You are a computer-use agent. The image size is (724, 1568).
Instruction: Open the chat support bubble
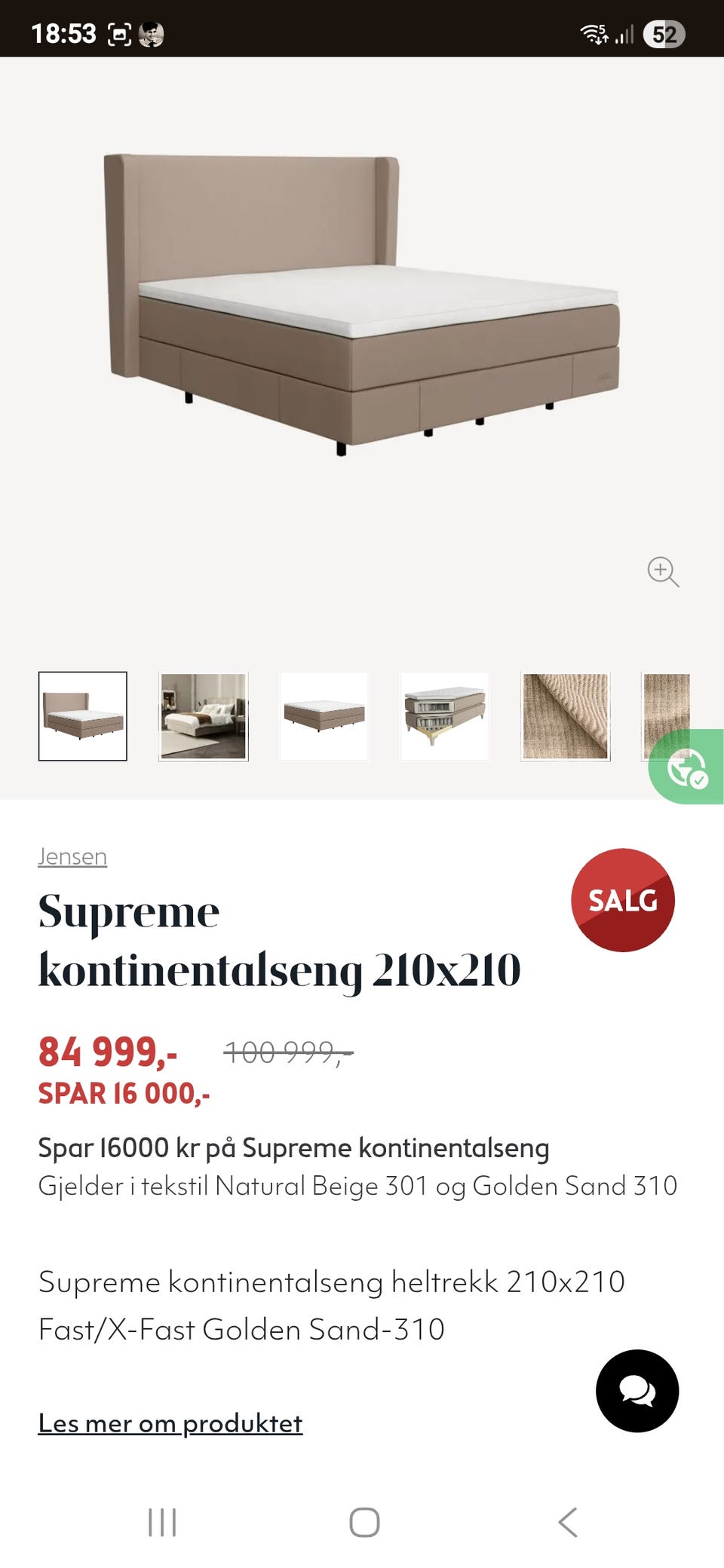pos(637,1392)
